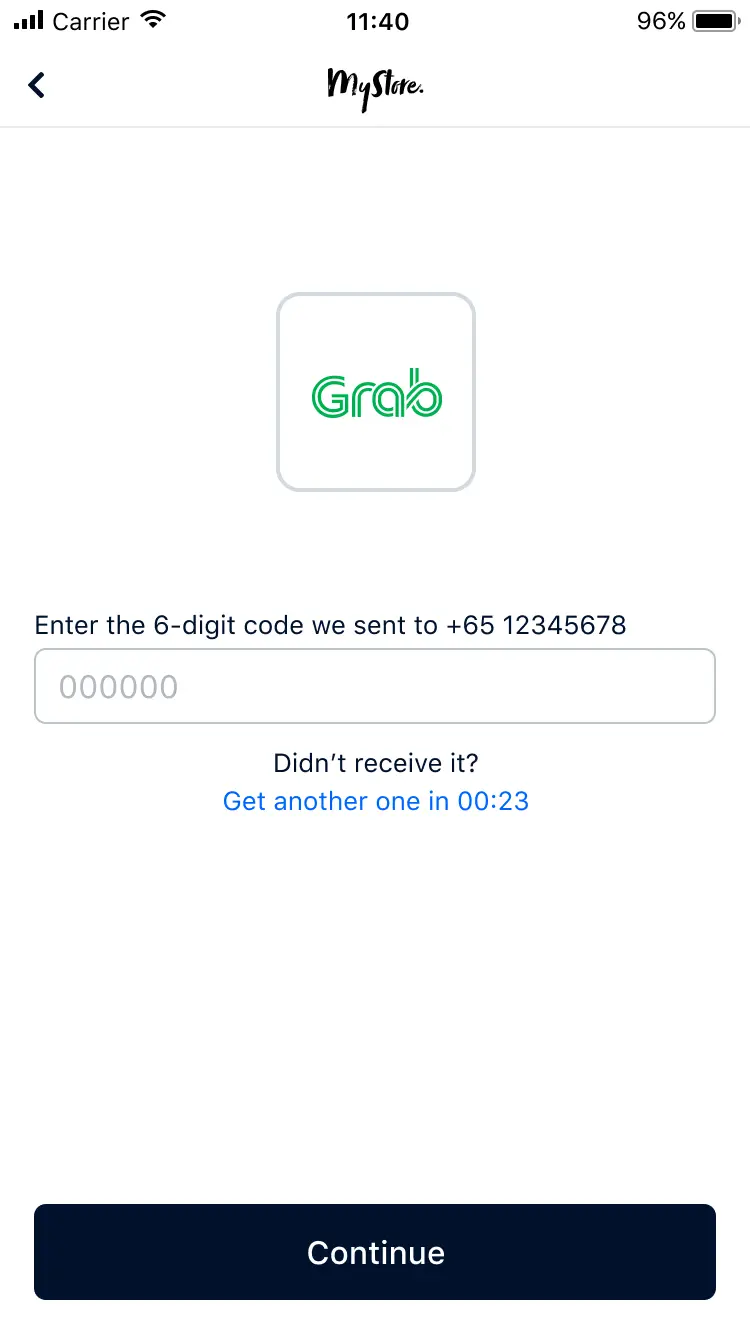Viewport: 750px width, 1334px height.
Task: Tap the 00:23 timer text
Action: point(498,801)
